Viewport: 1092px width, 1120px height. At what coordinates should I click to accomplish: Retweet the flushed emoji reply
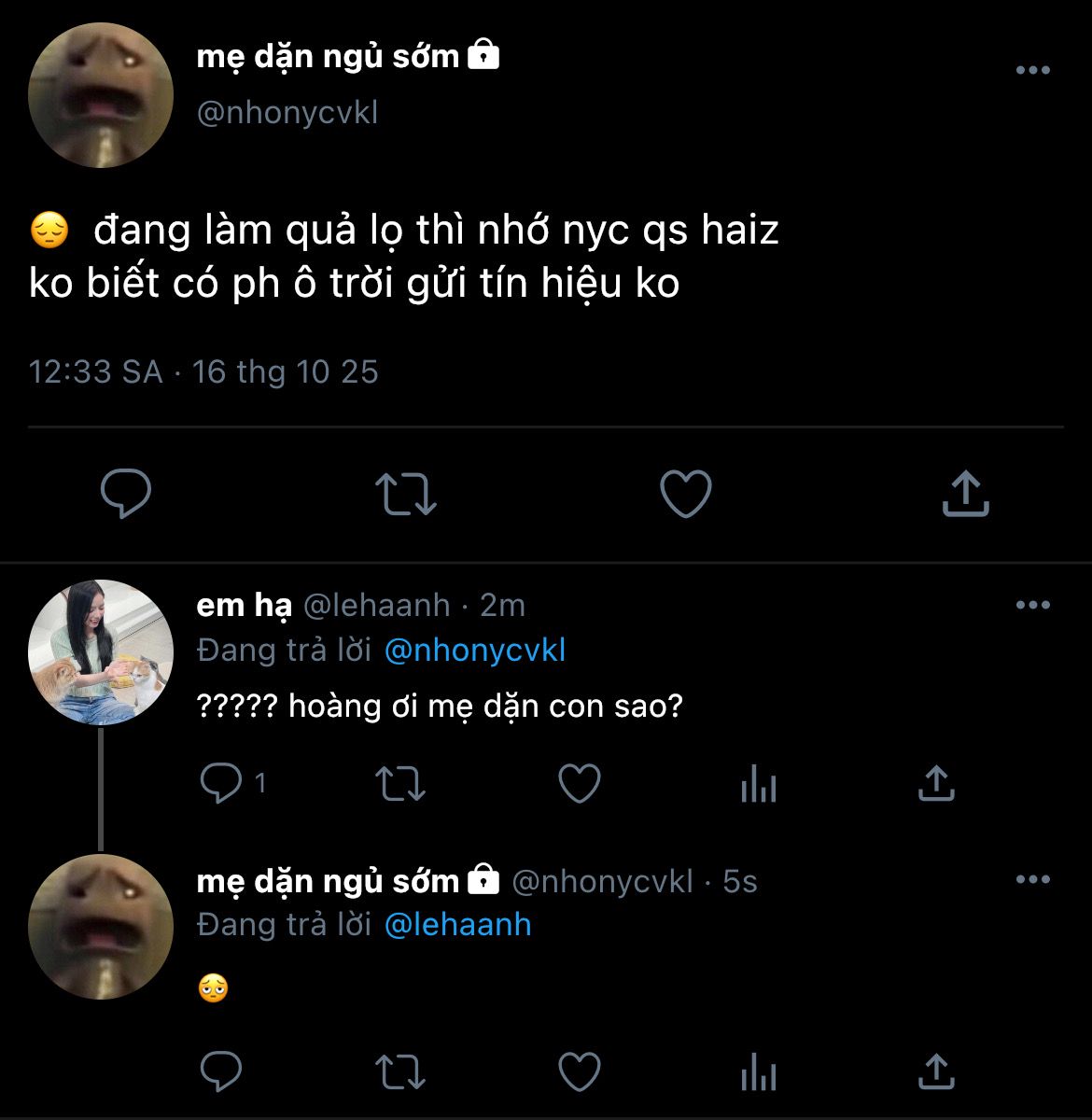[399, 1071]
